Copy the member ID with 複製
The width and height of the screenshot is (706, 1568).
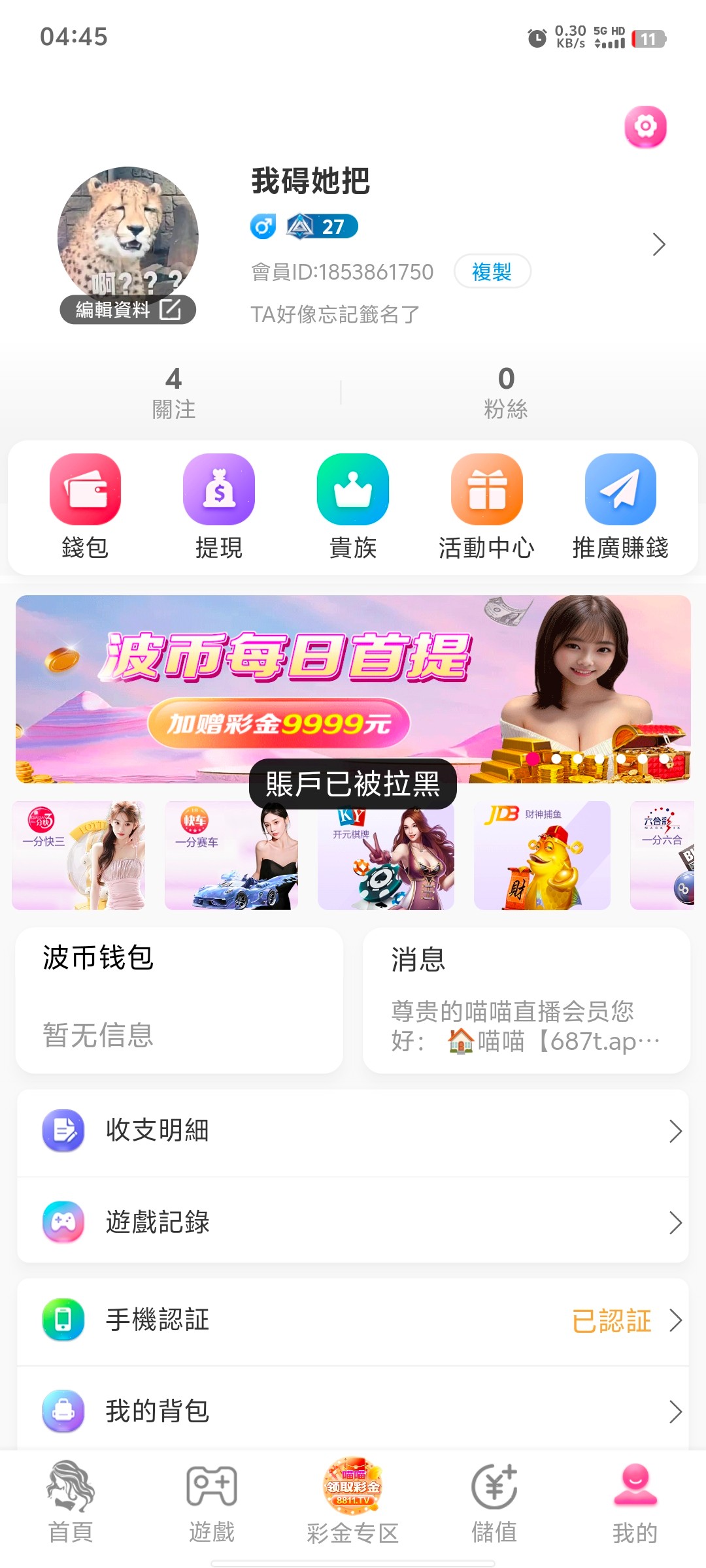pyautogui.click(x=492, y=271)
